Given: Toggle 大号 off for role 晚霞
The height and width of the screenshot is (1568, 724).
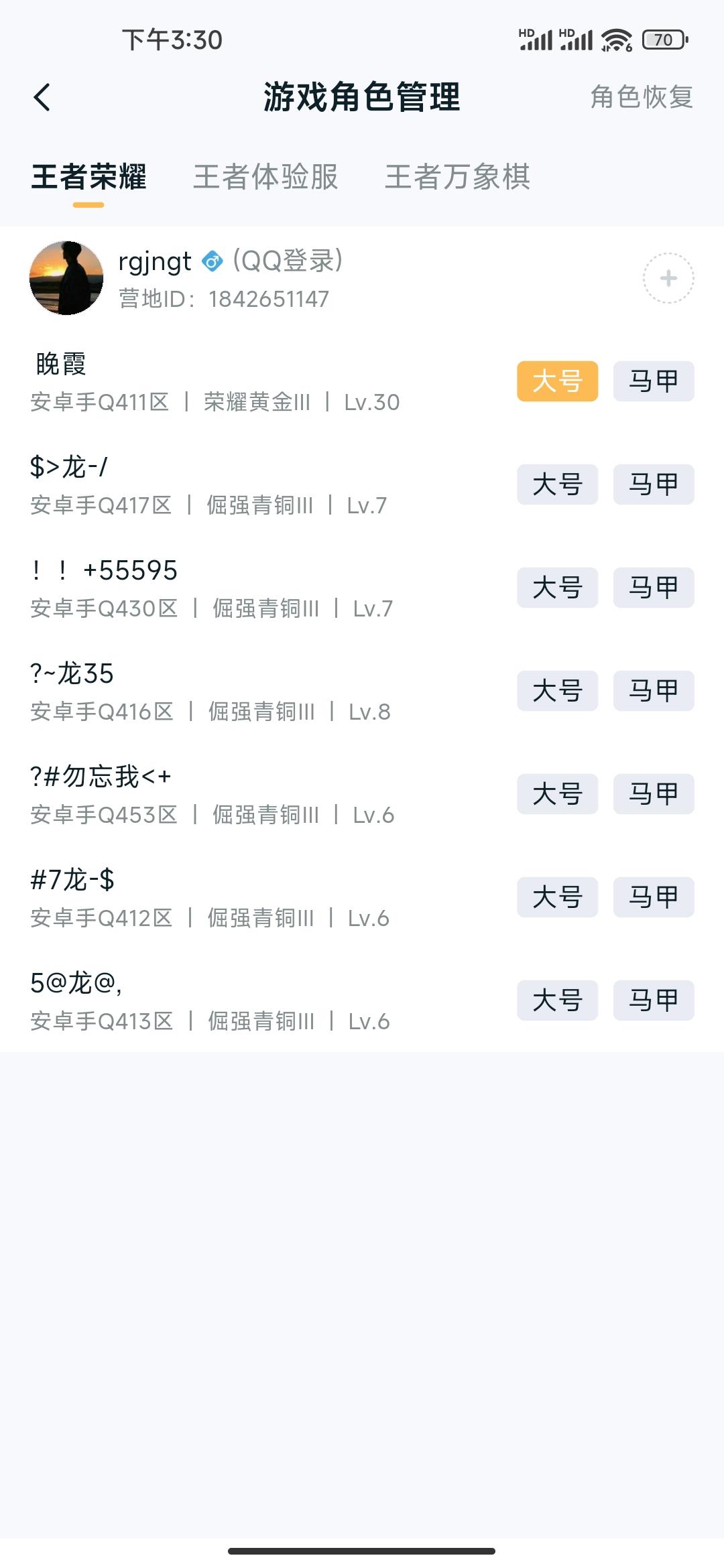Looking at the screenshot, I should click(x=558, y=382).
